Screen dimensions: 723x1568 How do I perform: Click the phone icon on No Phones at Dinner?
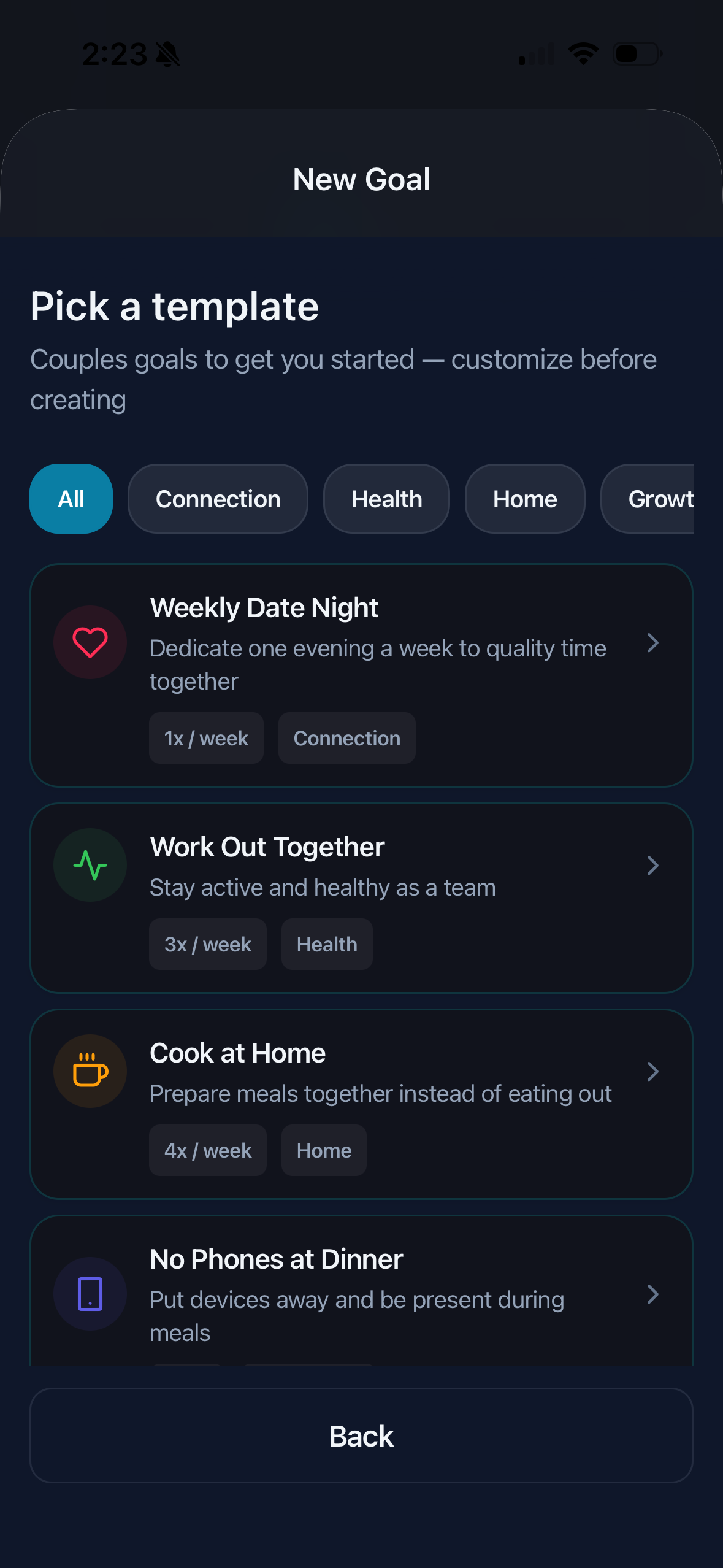click(x=90, y=1294)
